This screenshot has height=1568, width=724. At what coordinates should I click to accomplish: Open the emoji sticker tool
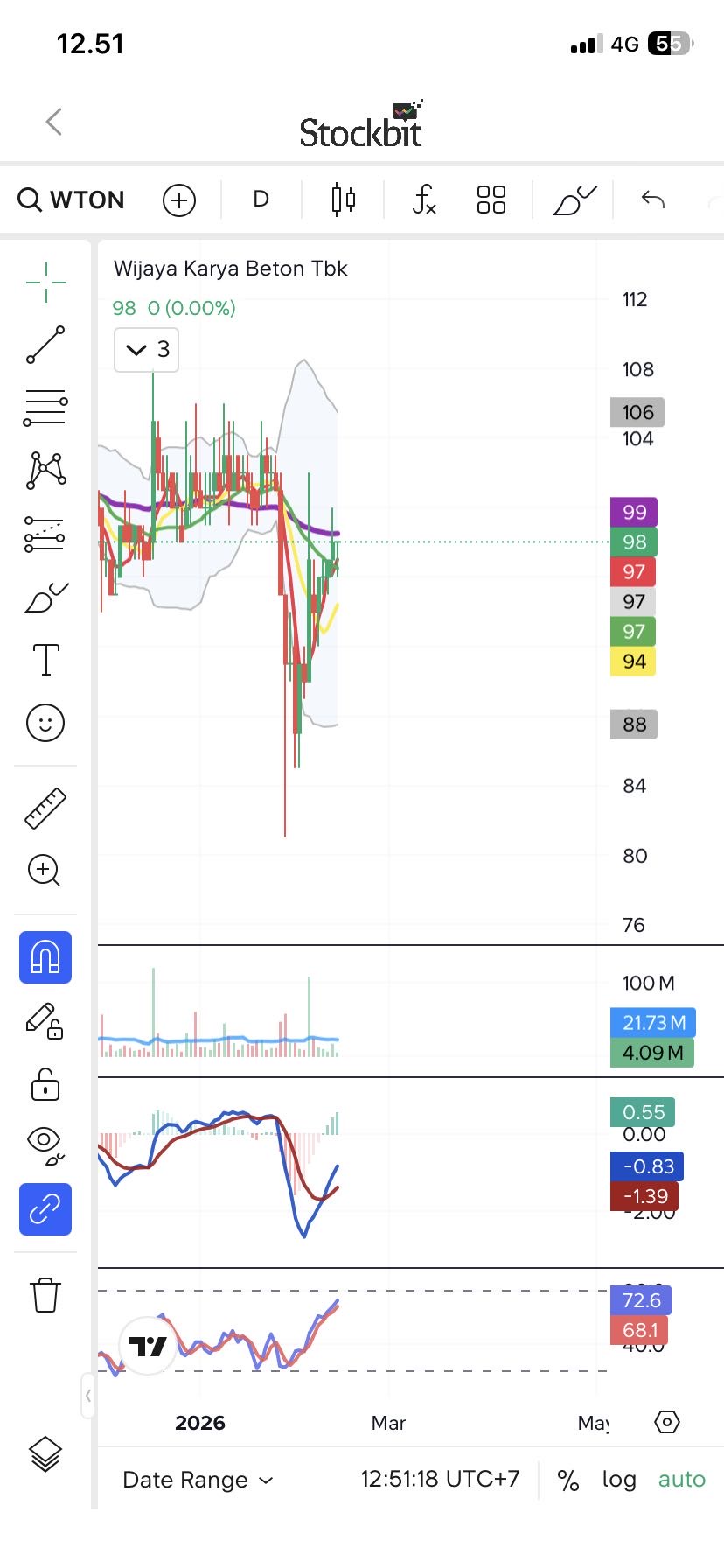(x=45, y=723)
